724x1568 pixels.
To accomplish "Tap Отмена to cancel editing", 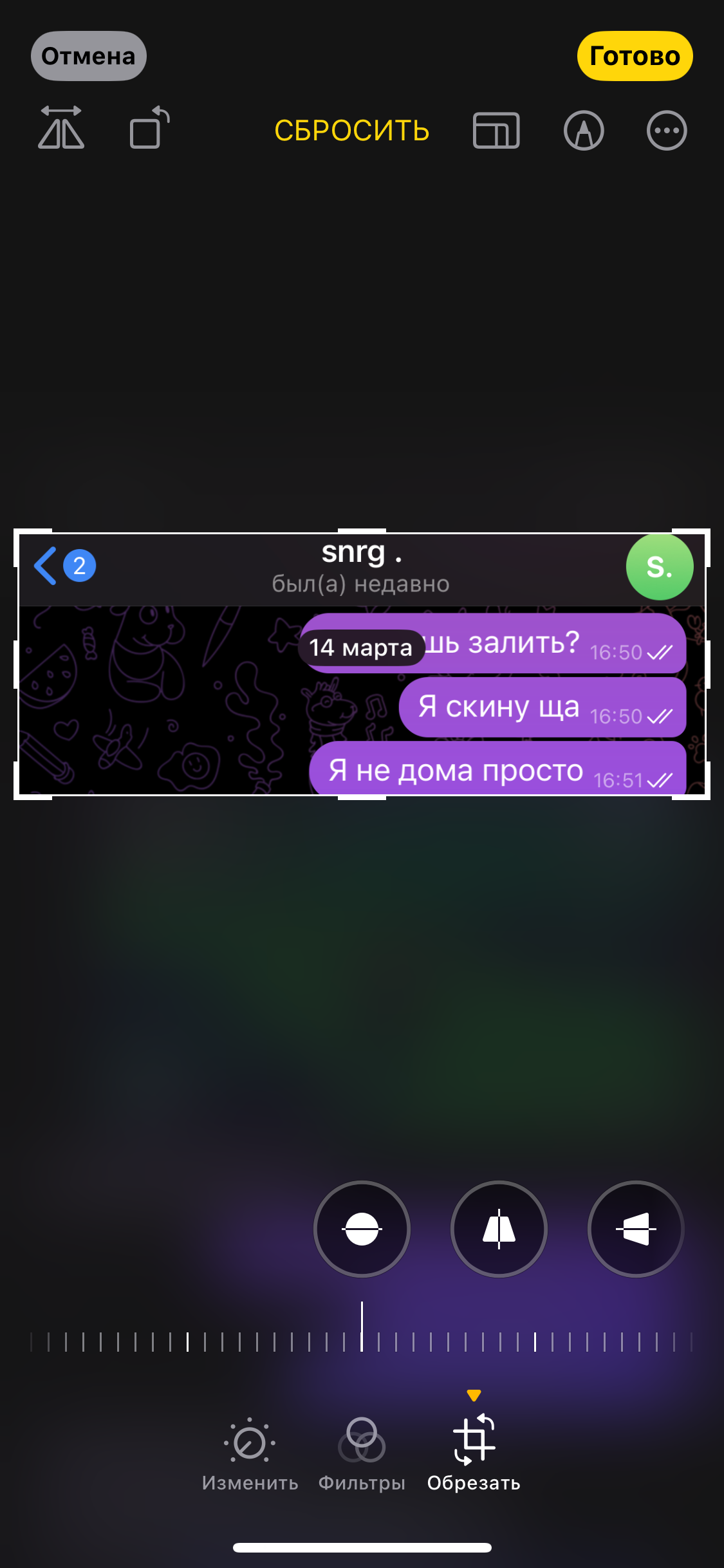I will pyautogui.click(x=89, y=56).
